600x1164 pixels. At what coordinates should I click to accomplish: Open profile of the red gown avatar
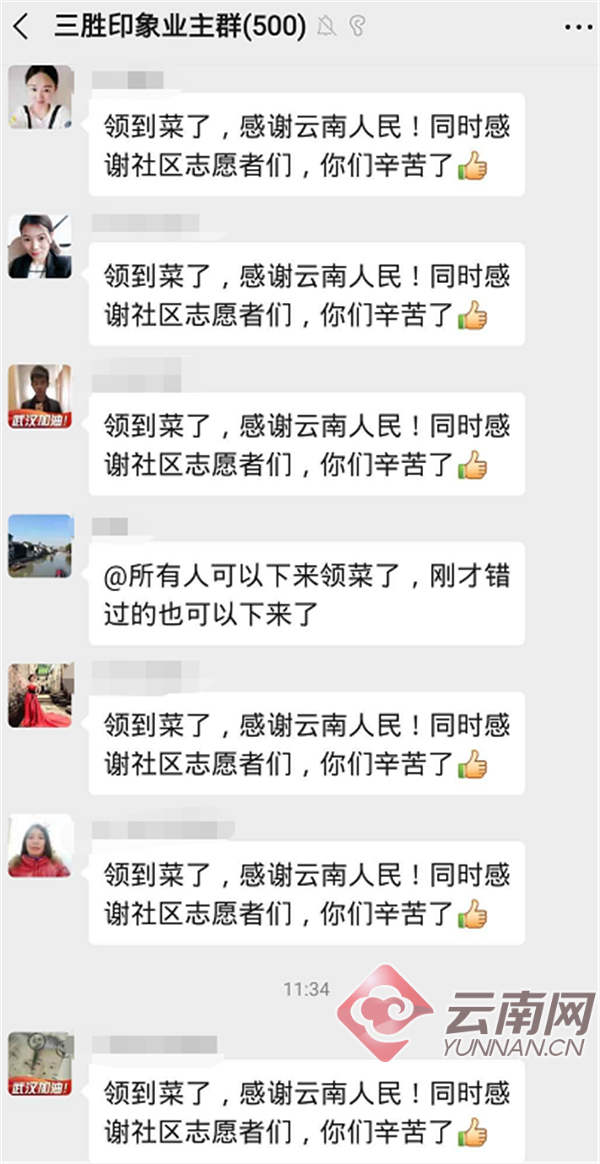(x=40, y=695)
